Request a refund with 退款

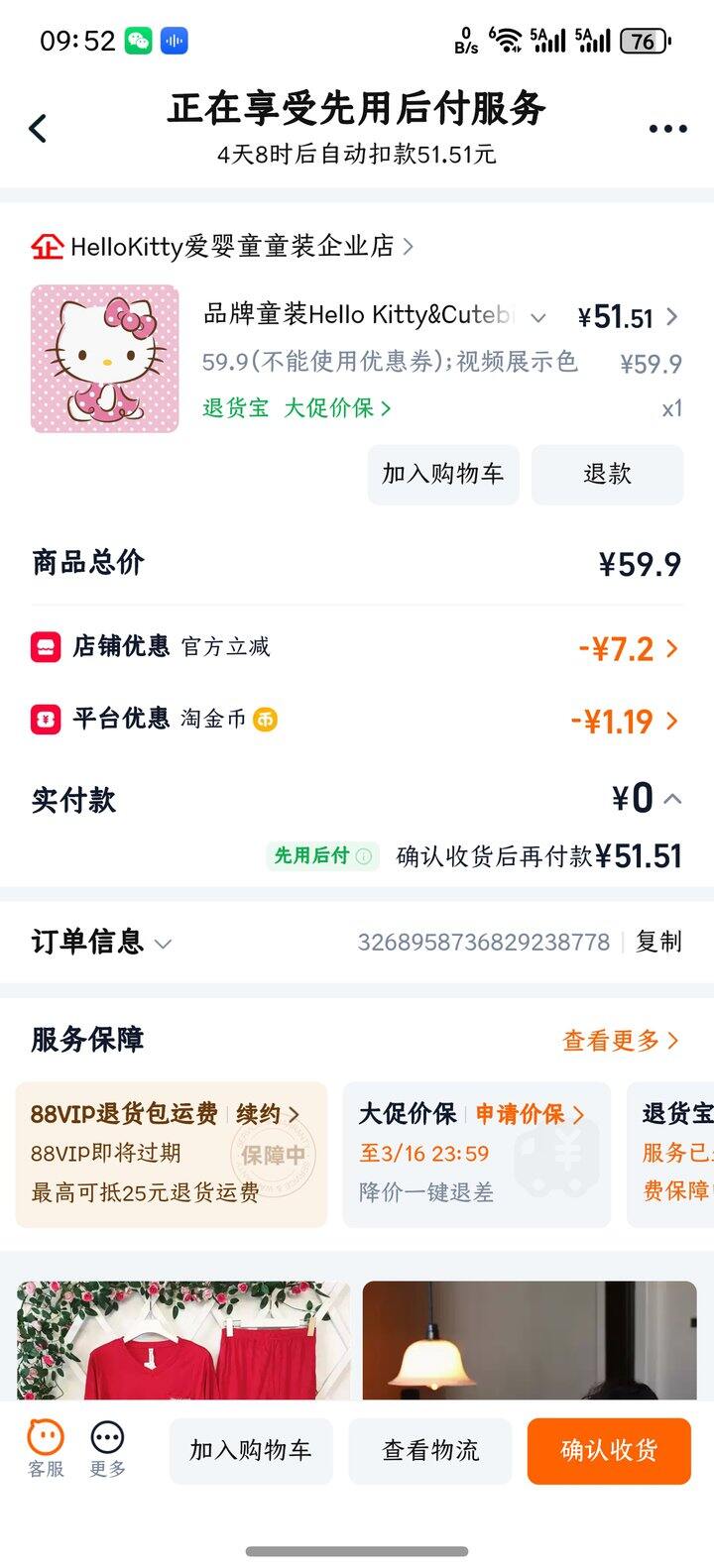607,474
